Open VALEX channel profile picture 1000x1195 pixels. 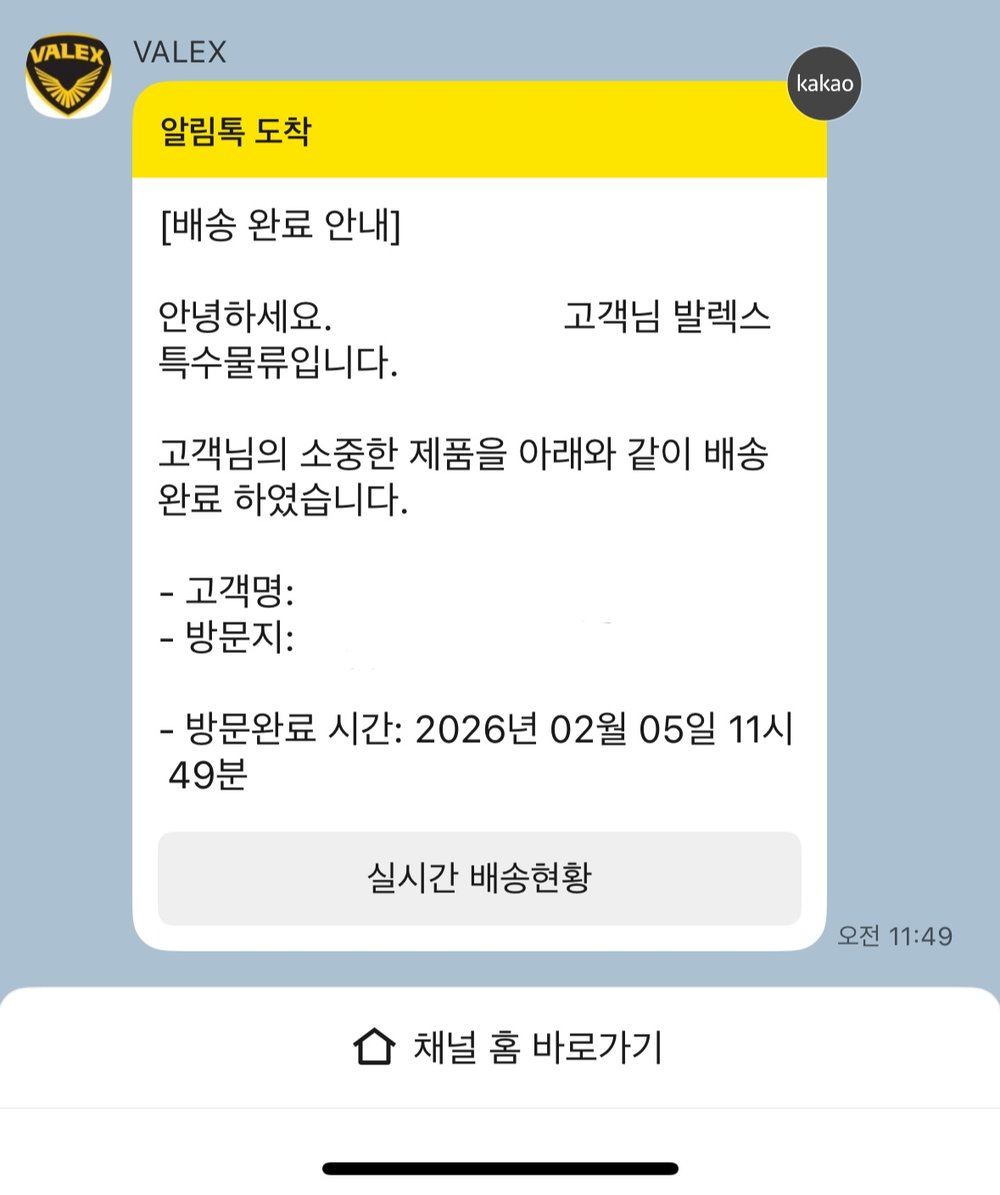(x=68, y=75)
